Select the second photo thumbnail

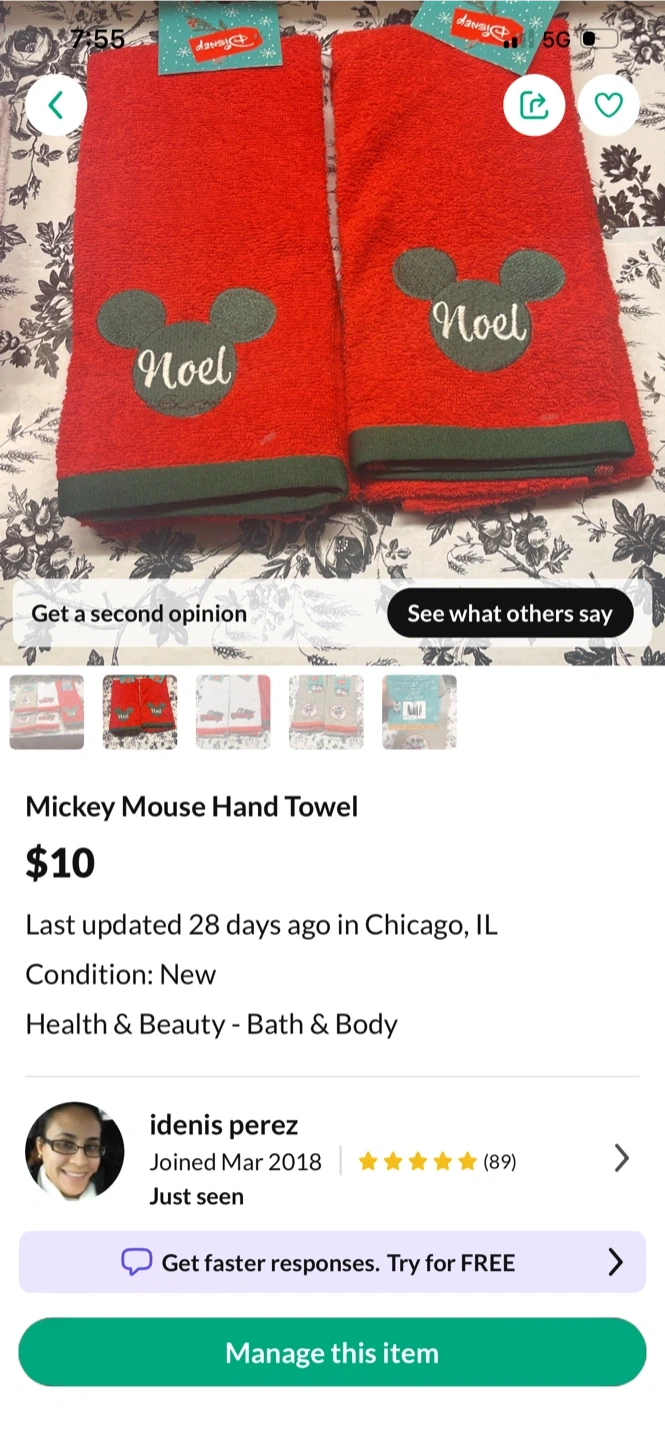pos(140,712)
